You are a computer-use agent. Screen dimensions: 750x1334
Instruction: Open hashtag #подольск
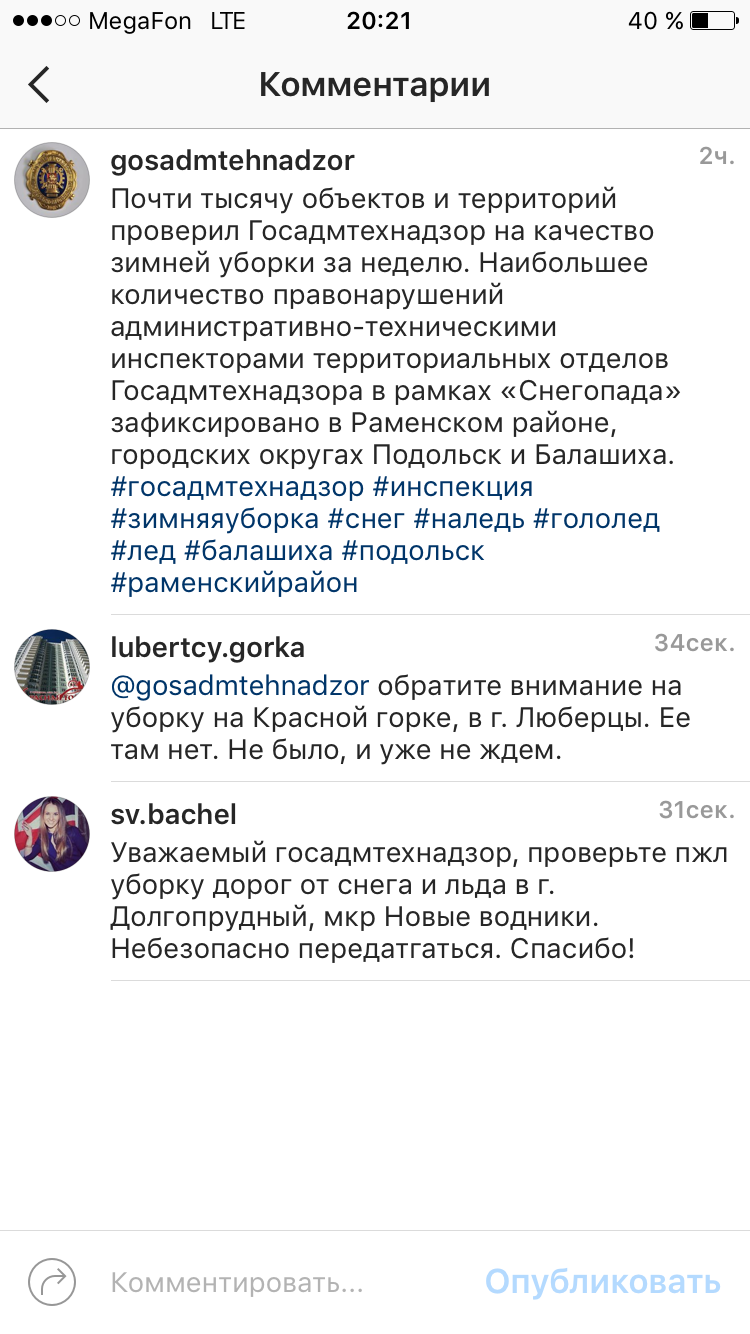coord(414,551)
